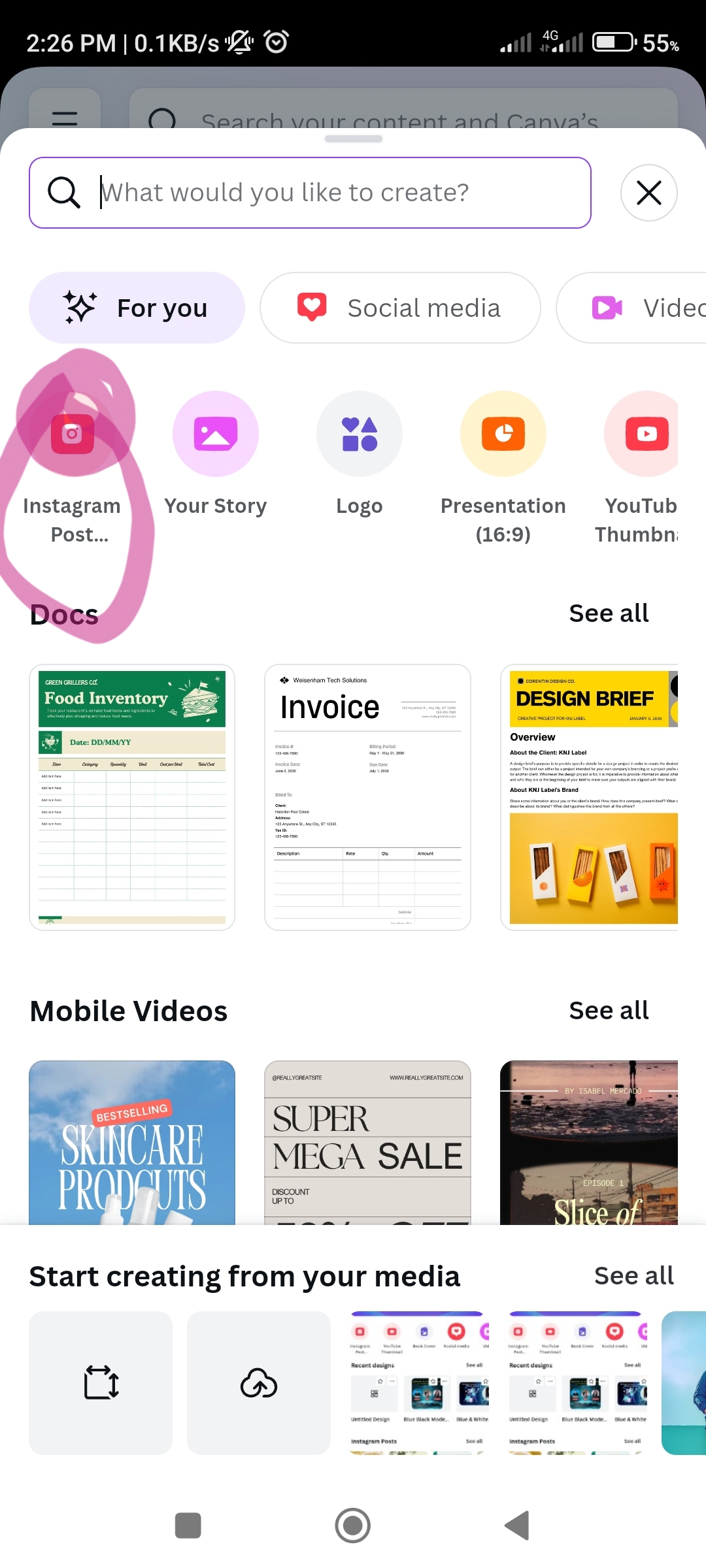See all Docs templates
706x1568 pixels.
point(609,613)
